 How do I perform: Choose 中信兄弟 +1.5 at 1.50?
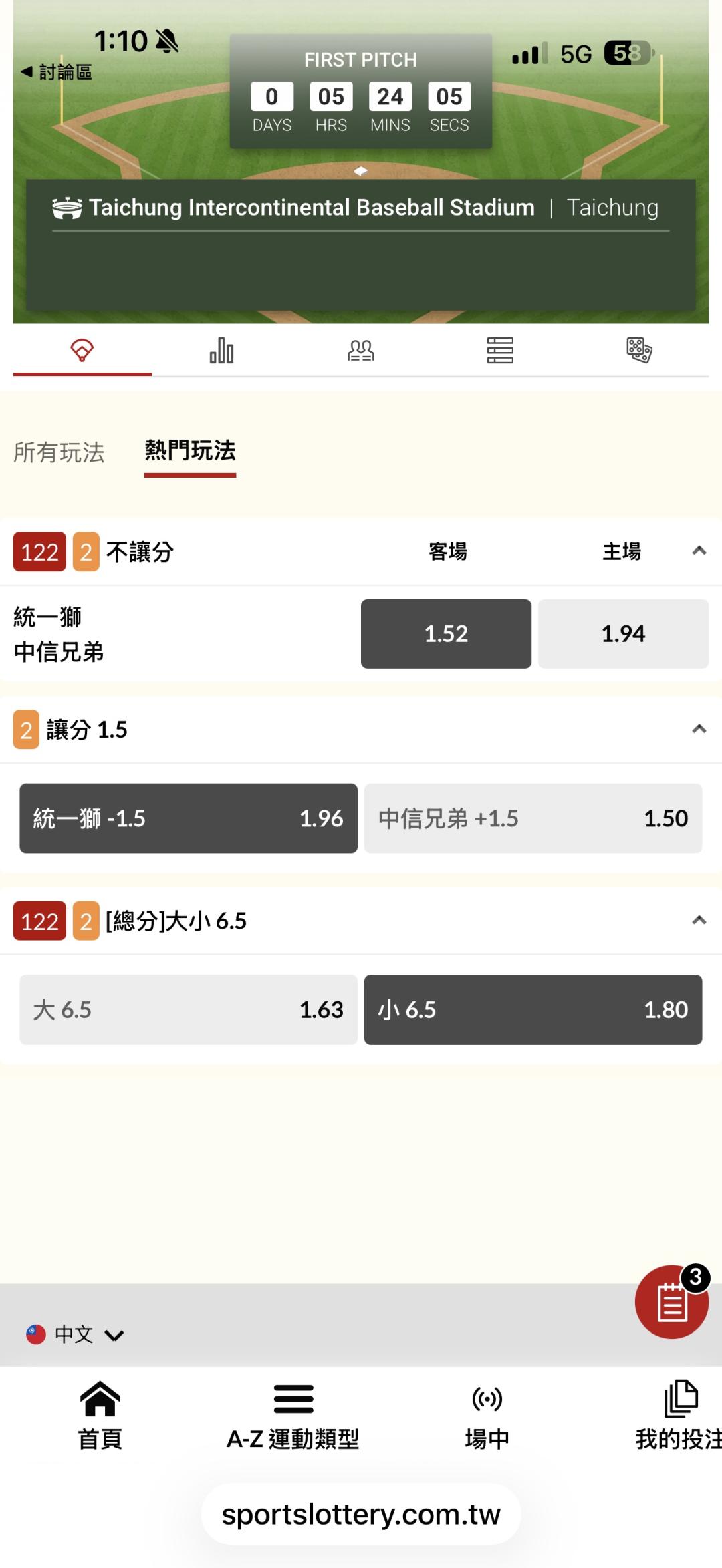tap(533, 818)
